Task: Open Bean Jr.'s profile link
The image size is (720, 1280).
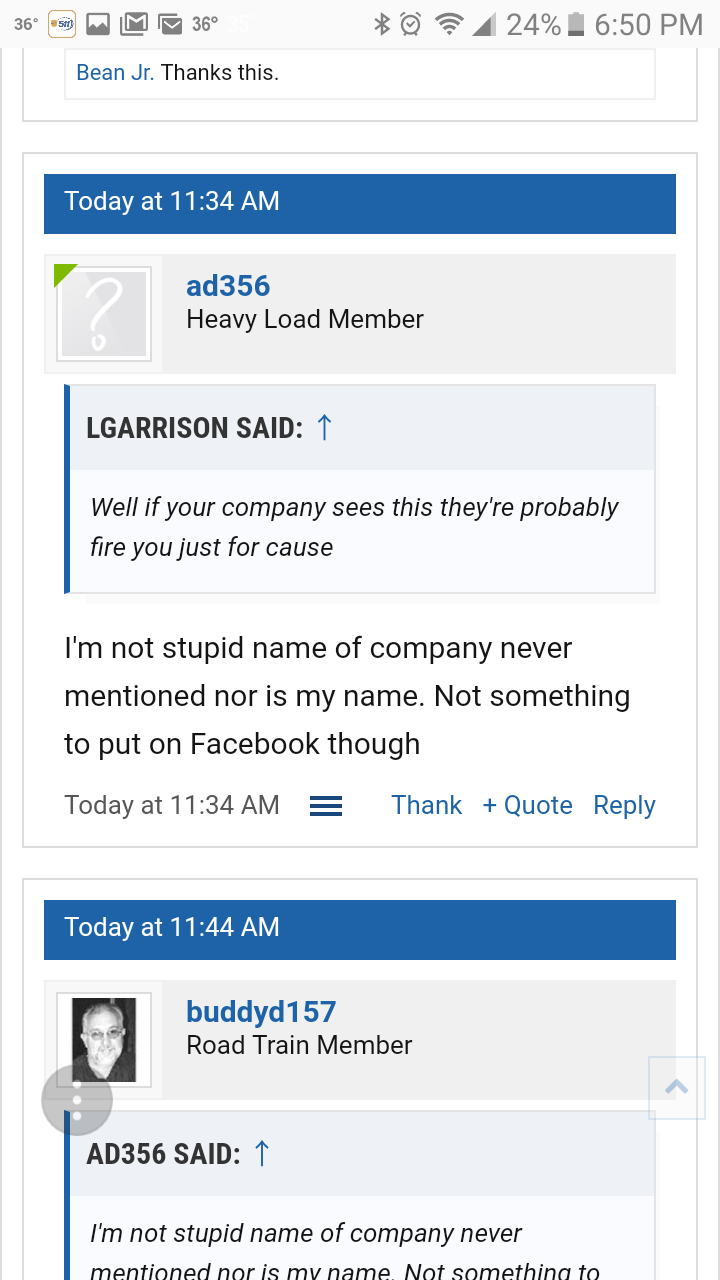Action: click(115, 72)
